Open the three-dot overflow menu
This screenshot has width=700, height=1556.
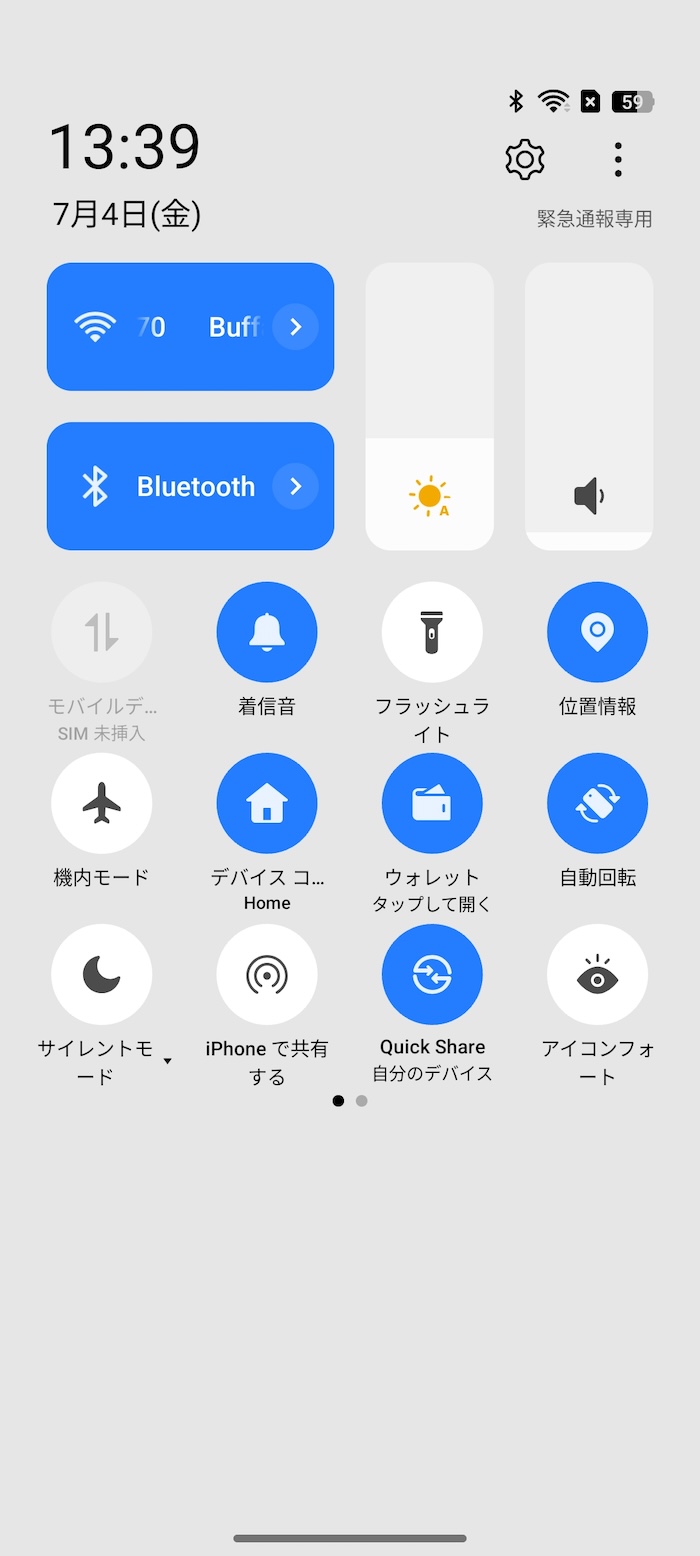click(x=618, y=160)
